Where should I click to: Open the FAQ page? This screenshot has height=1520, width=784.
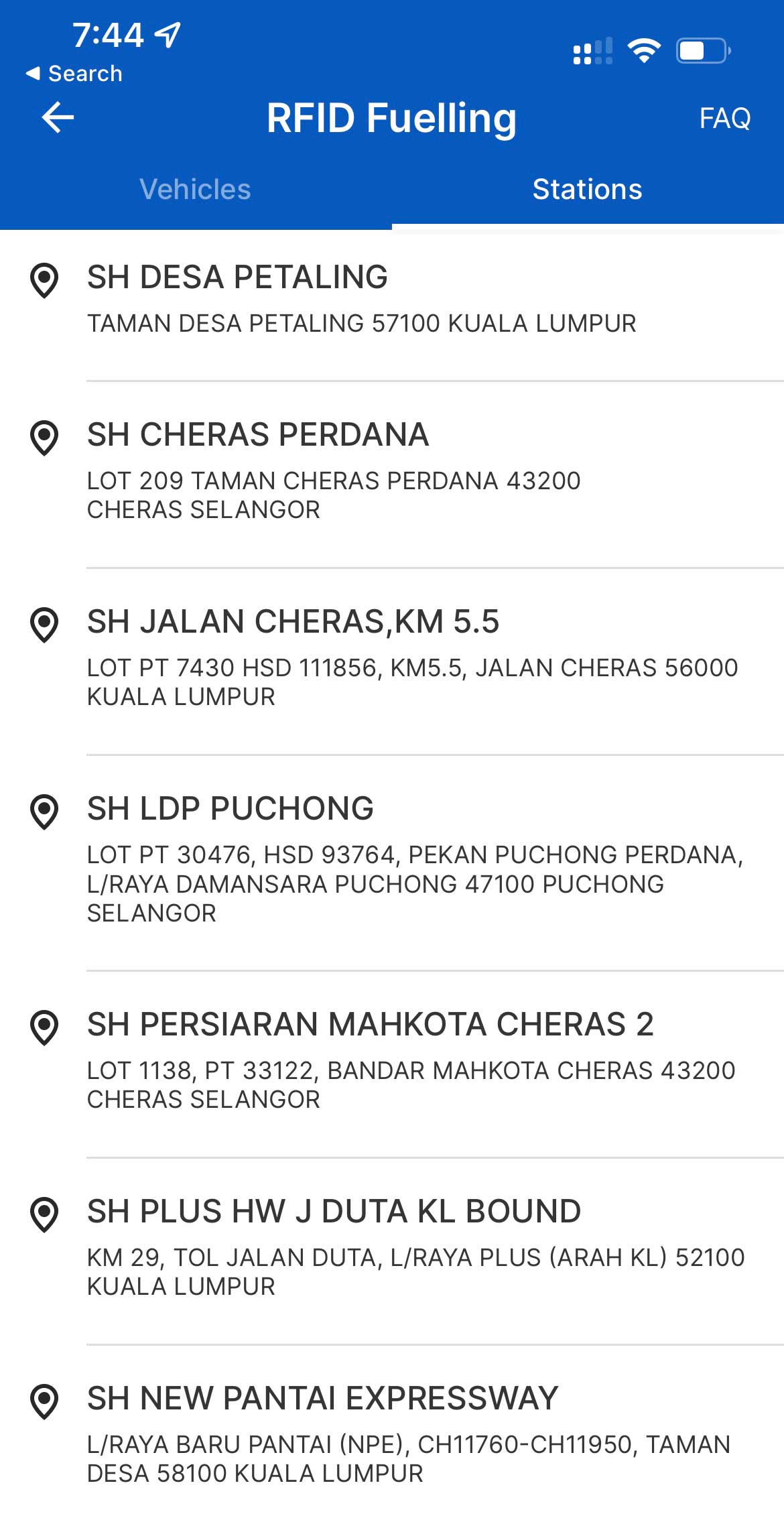[724, 118]
